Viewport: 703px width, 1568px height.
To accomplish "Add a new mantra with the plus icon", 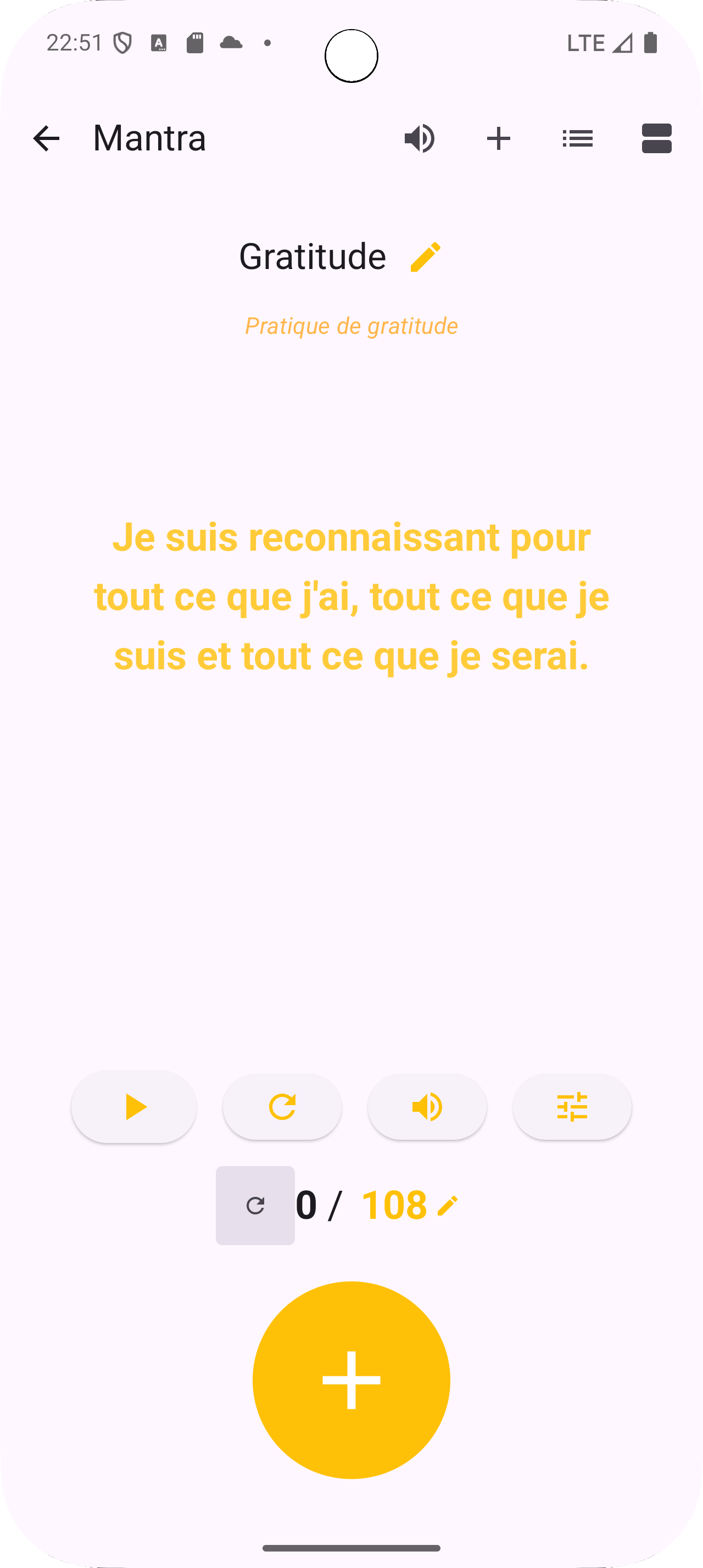I will (x=499, y=138).
